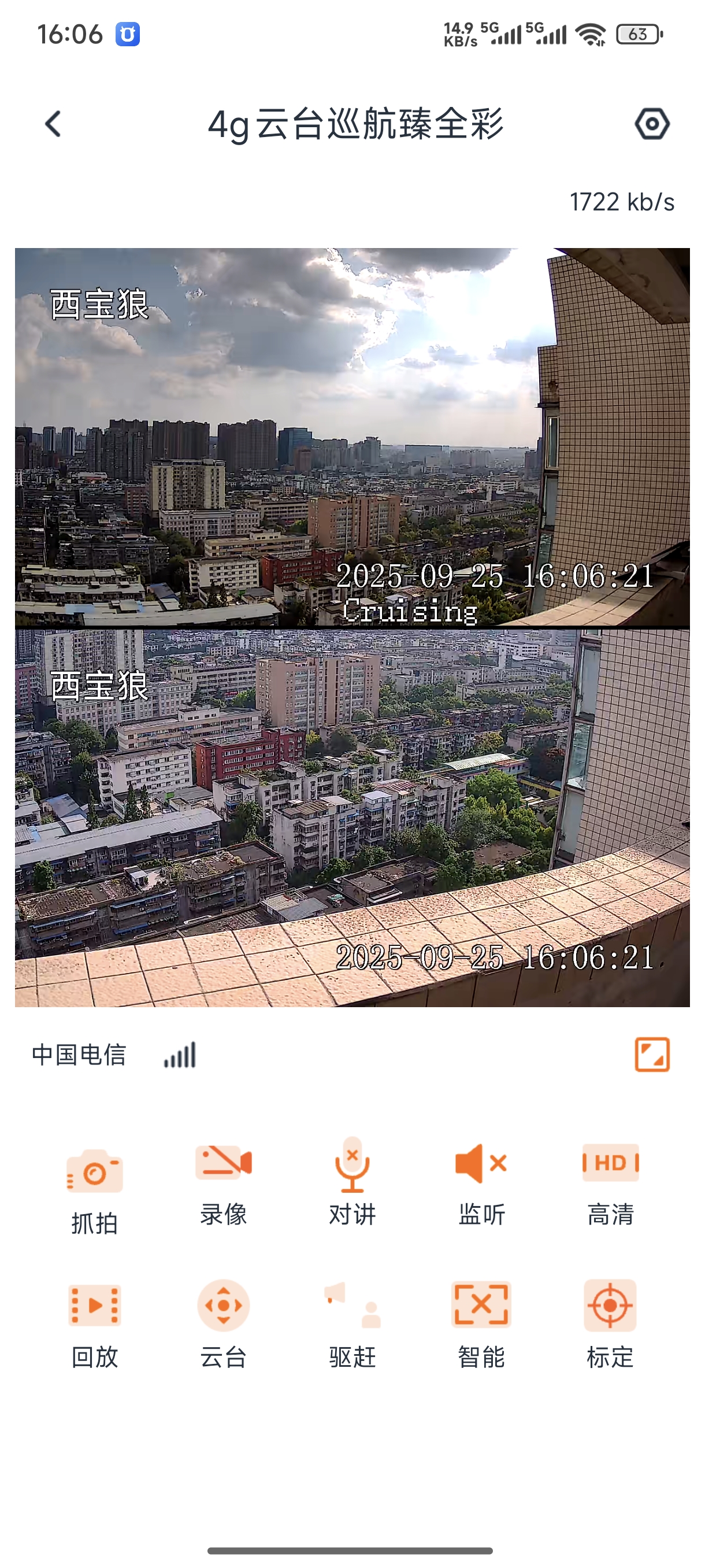
Task: Open 智能 smart detection features
Action: (x=481, y=1322)
